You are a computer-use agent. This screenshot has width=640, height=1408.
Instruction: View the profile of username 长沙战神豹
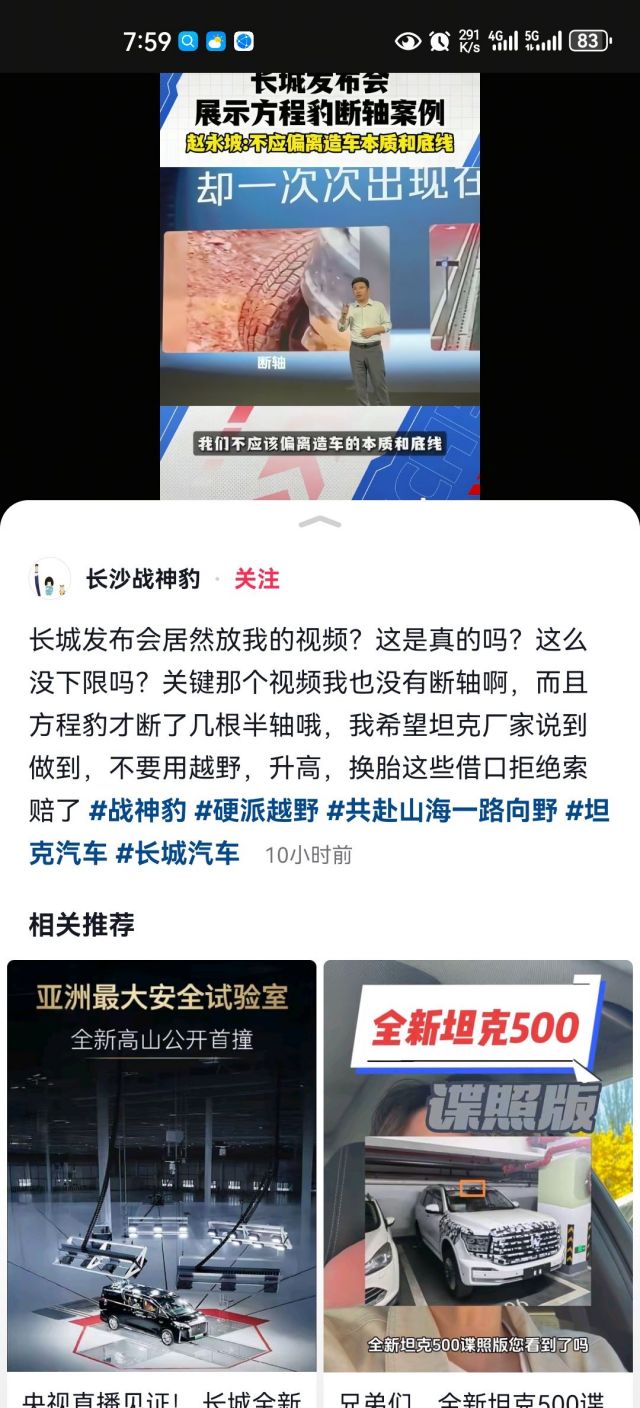pos(143,579)
